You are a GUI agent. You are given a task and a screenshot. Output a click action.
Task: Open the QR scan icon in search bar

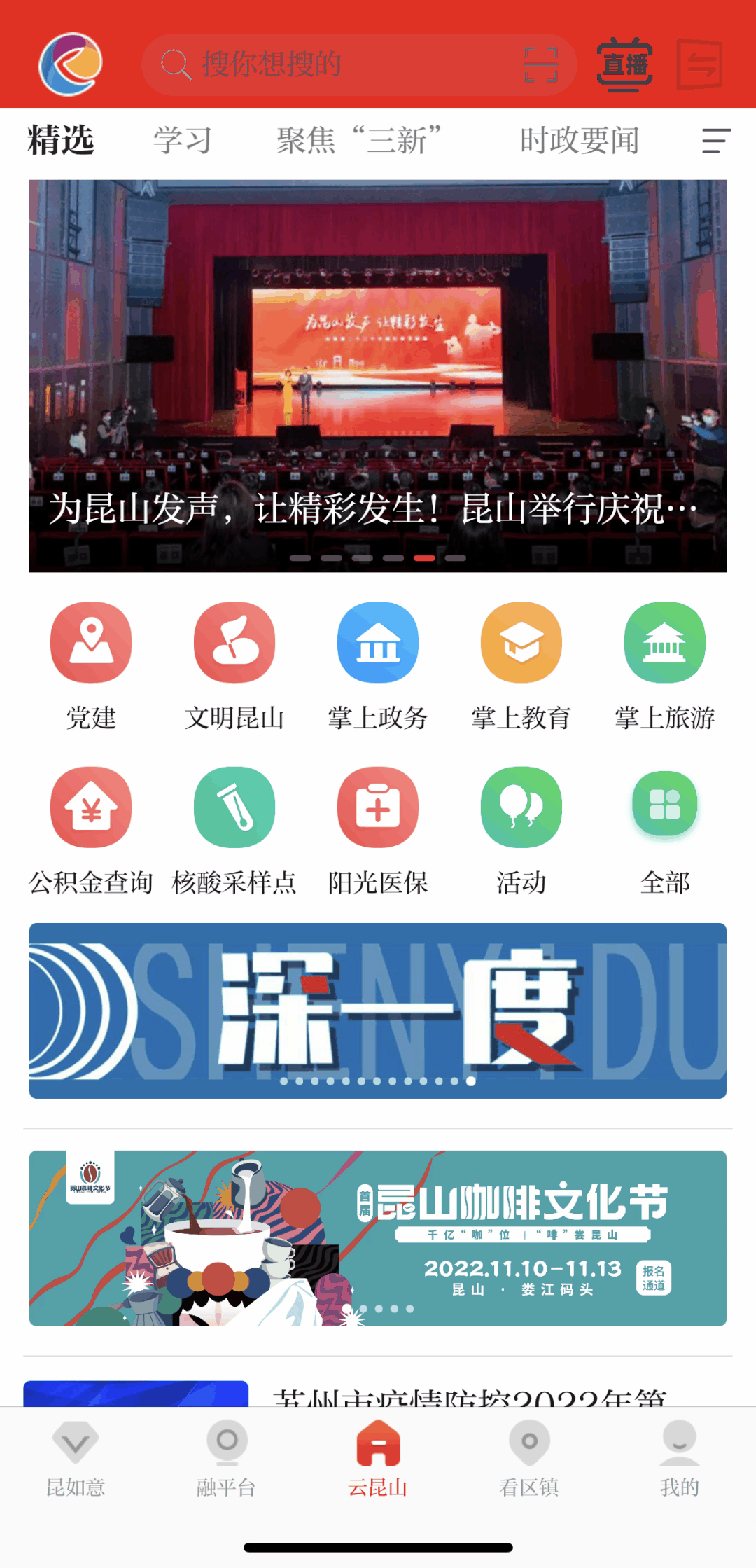pos(541,64)
